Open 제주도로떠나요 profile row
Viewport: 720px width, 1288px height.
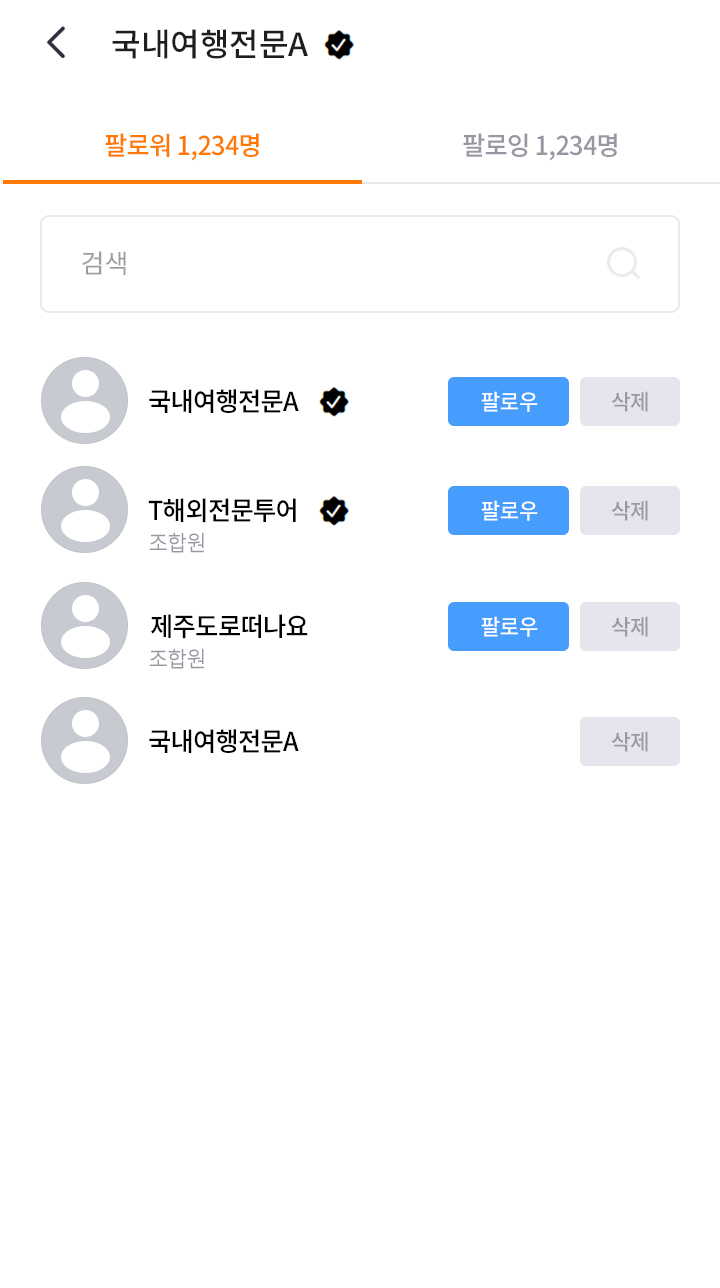tap(228, 627)
